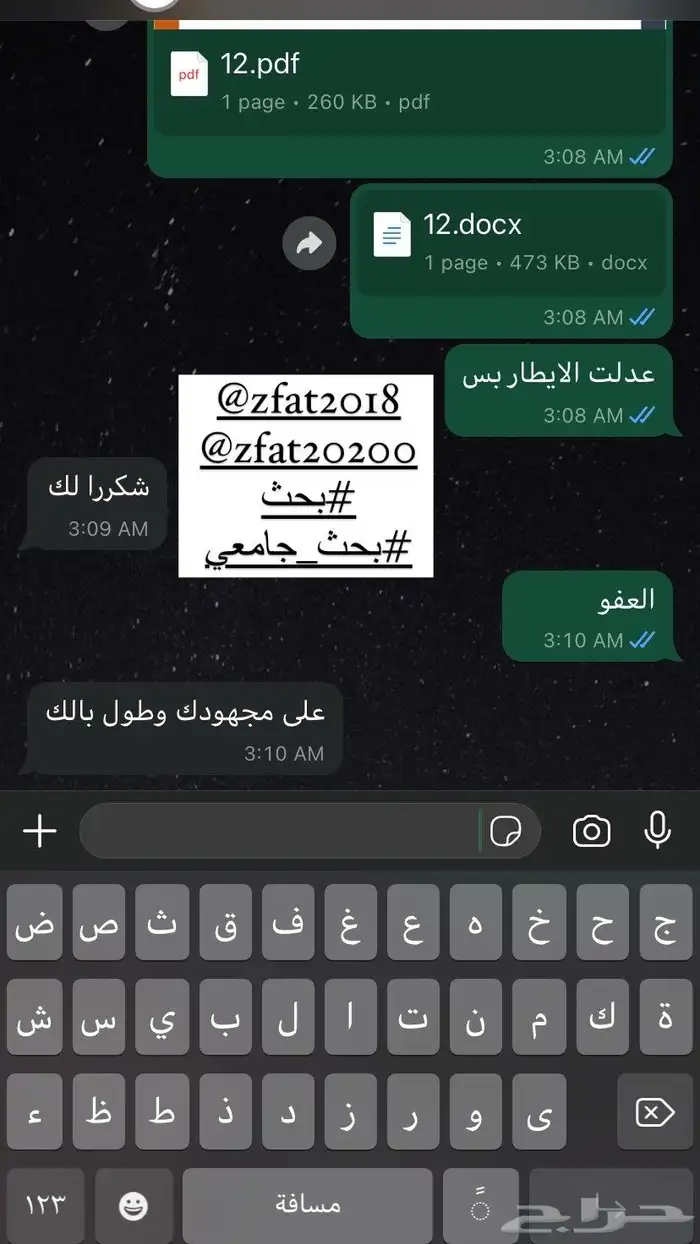This screenshot has width=700, height=1244.
Task: Open the 12.docx document
Action: click(x=511, y=242)
